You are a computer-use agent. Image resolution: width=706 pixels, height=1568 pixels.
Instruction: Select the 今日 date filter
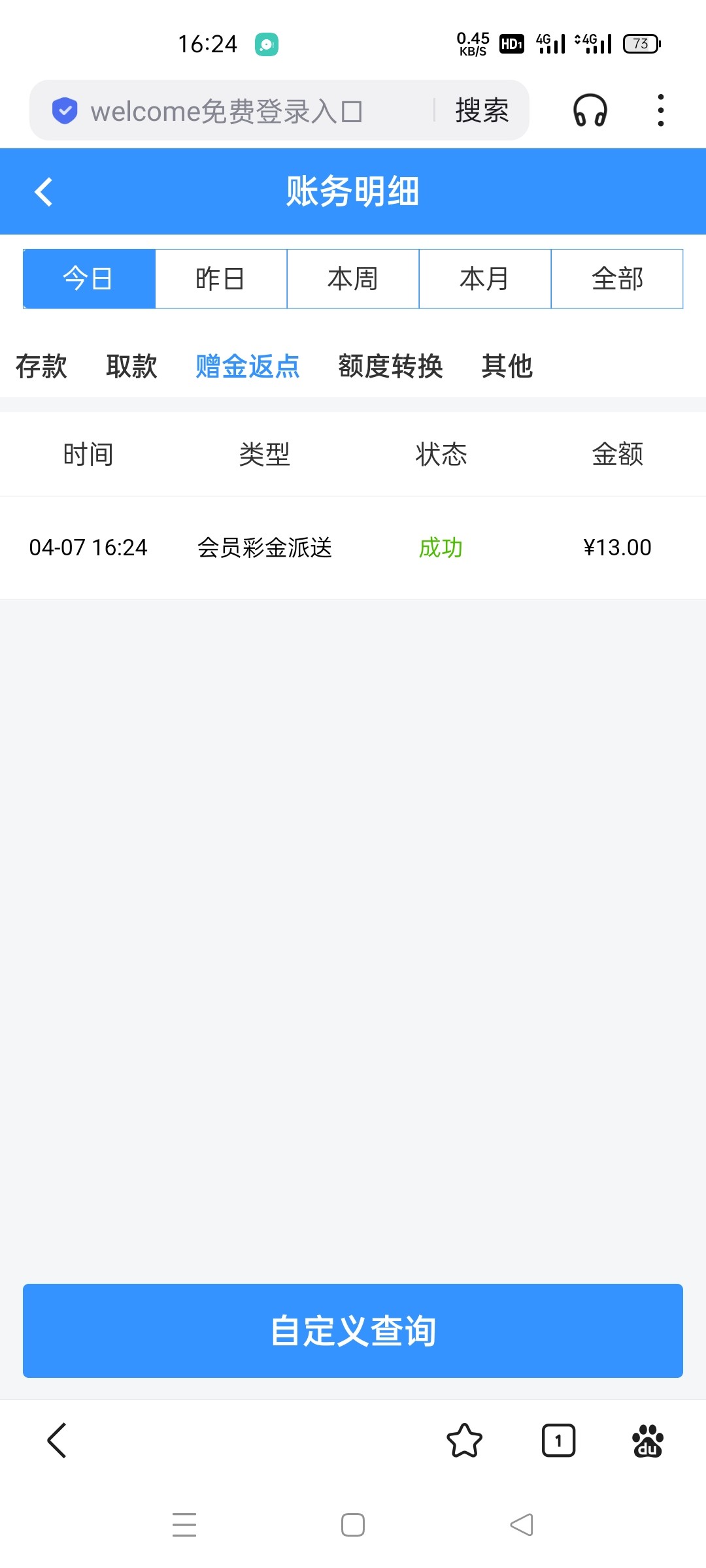click(89, 279)
